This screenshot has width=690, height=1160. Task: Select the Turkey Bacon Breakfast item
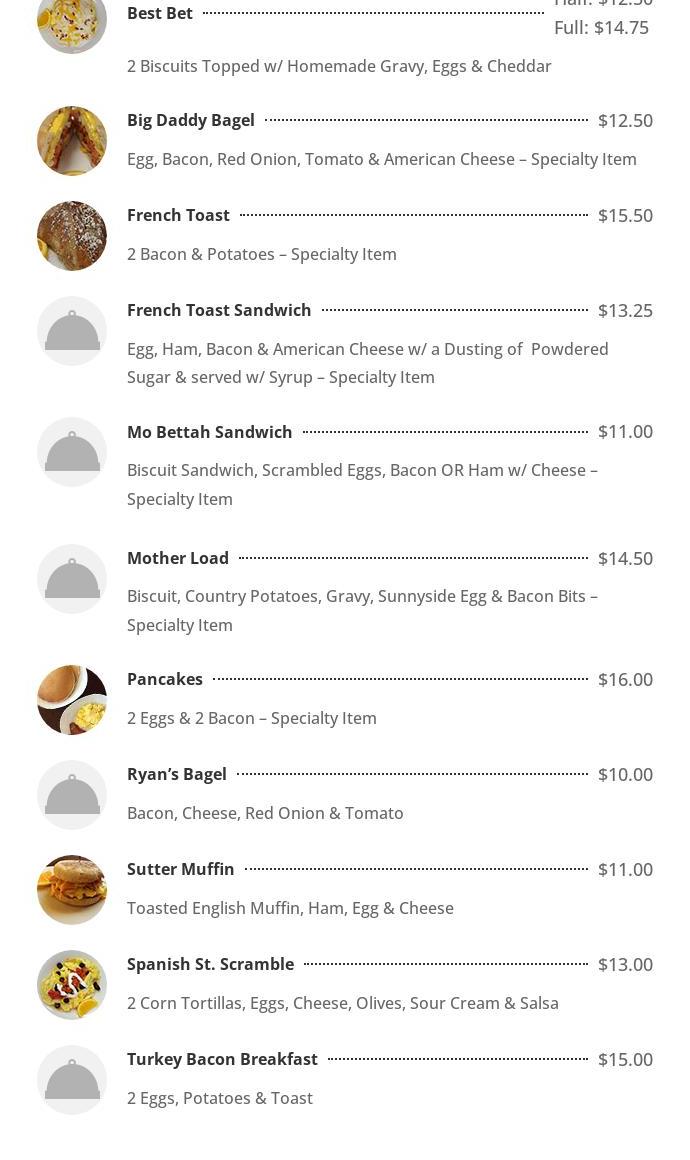222,1059
